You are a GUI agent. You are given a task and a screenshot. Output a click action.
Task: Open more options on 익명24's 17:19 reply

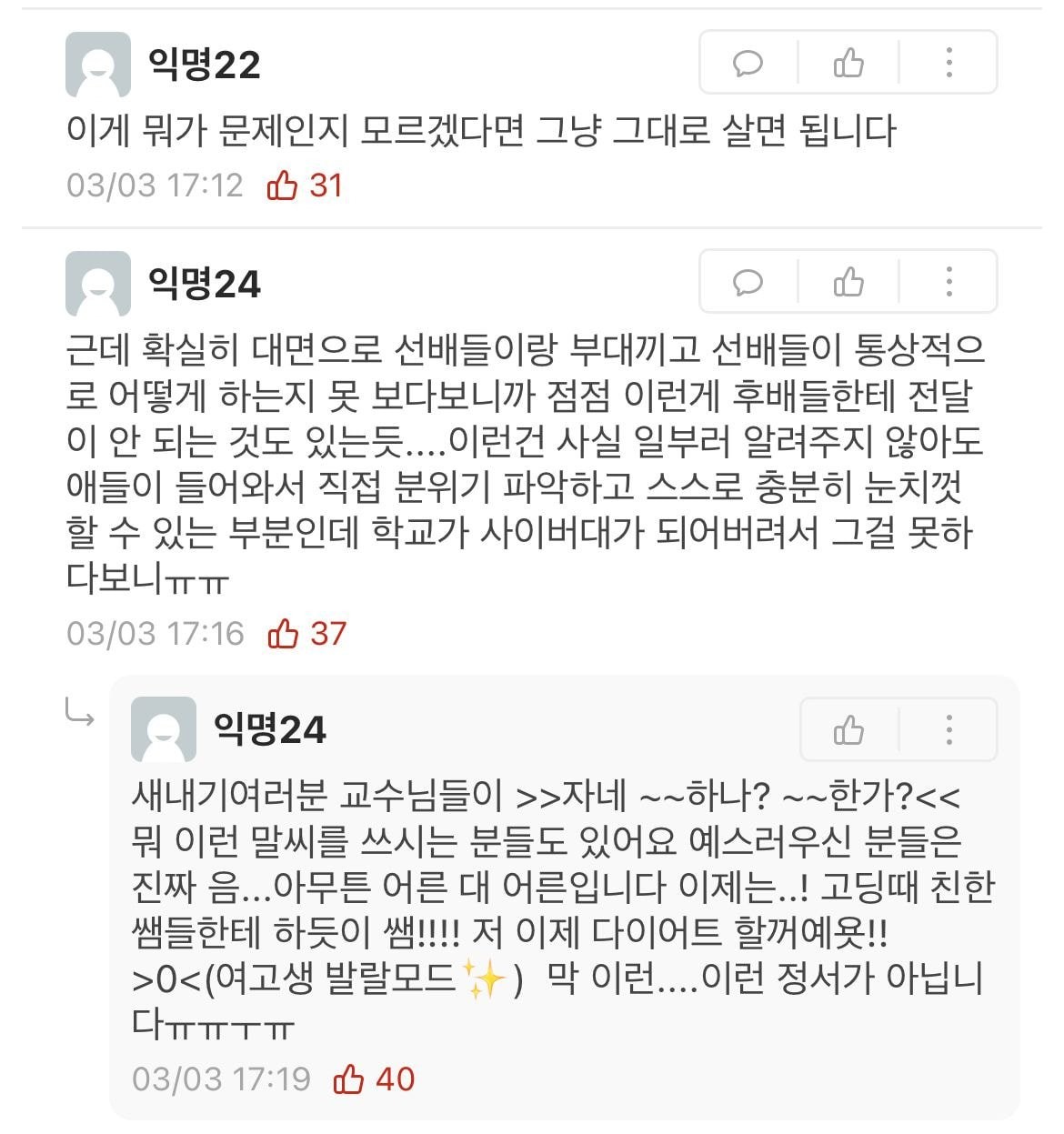[949, 729]
